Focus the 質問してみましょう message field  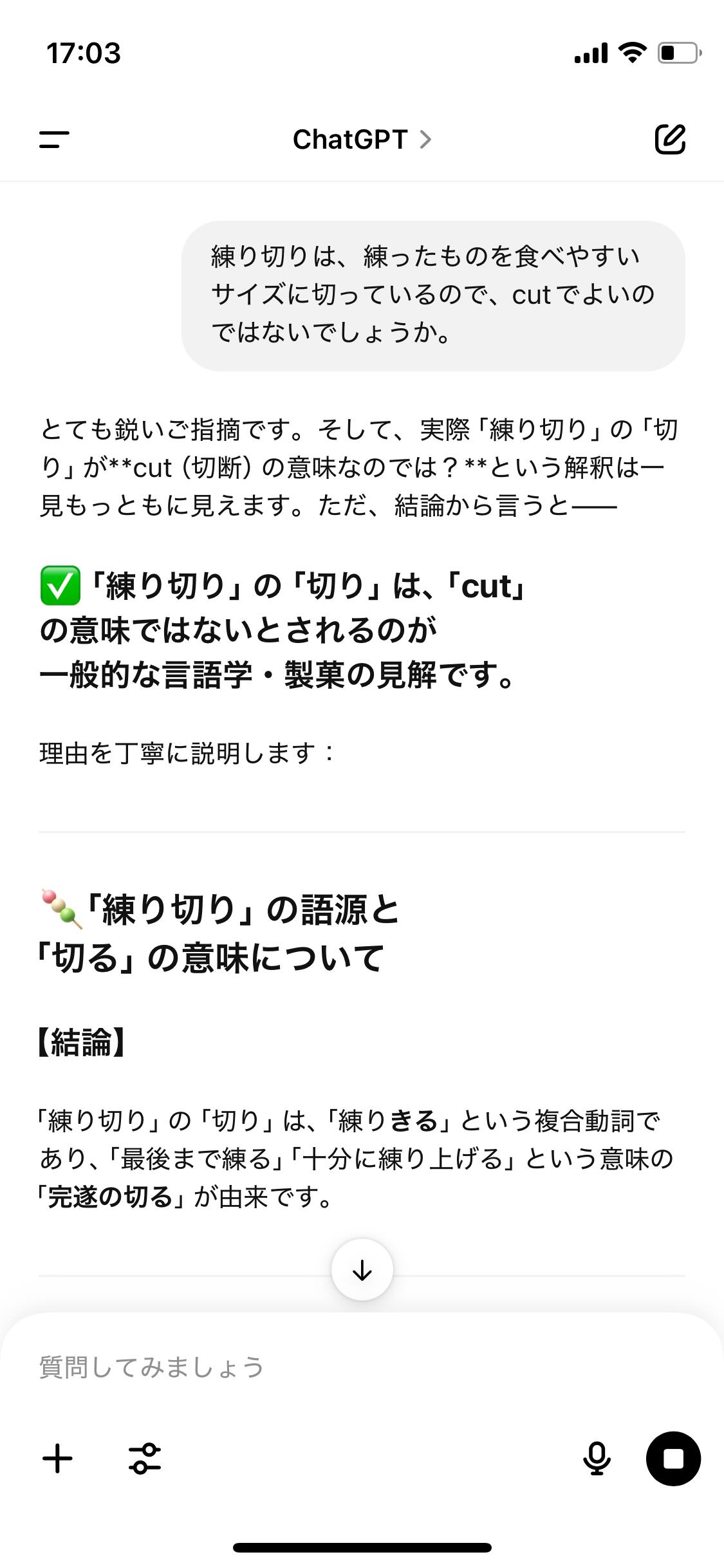pos(362,1367)
